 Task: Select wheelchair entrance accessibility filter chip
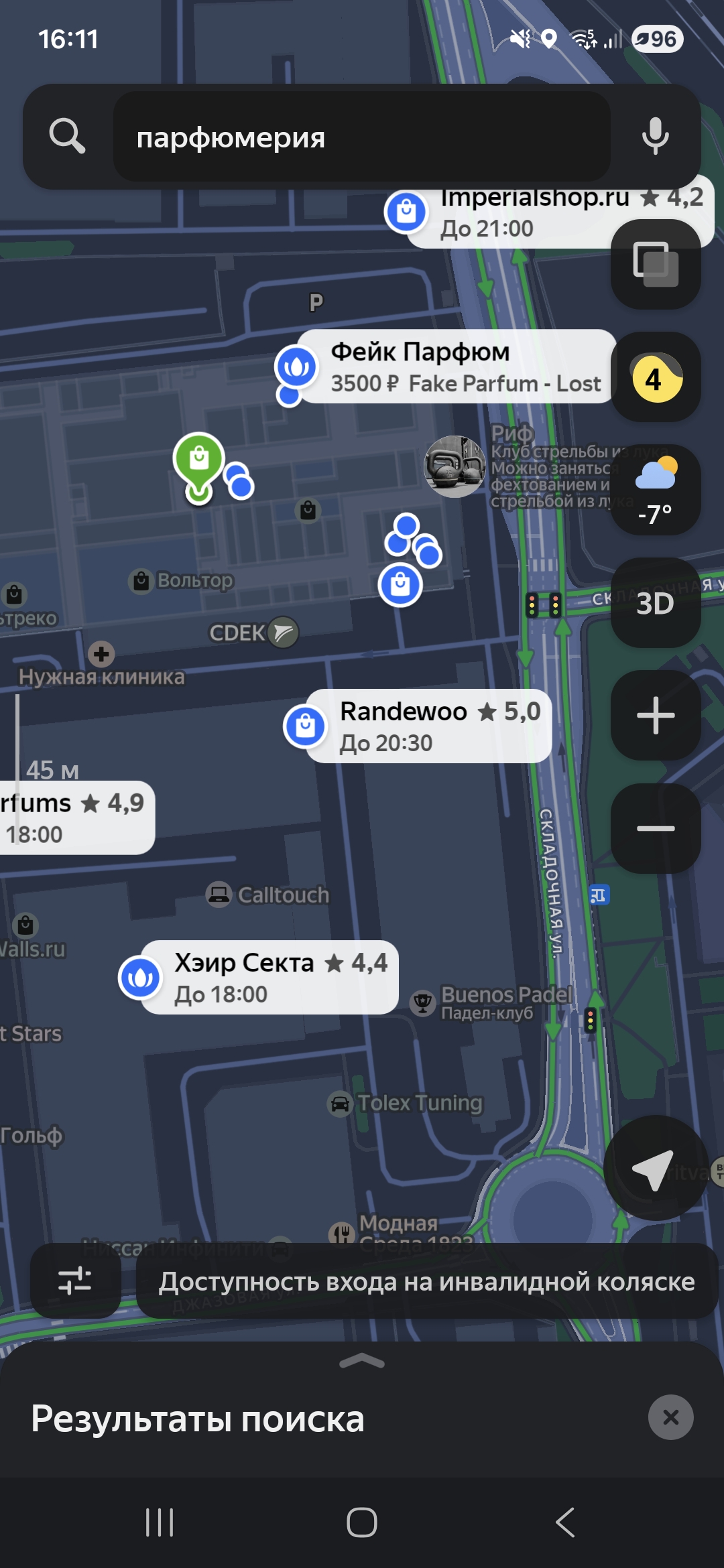[426, 1281]
